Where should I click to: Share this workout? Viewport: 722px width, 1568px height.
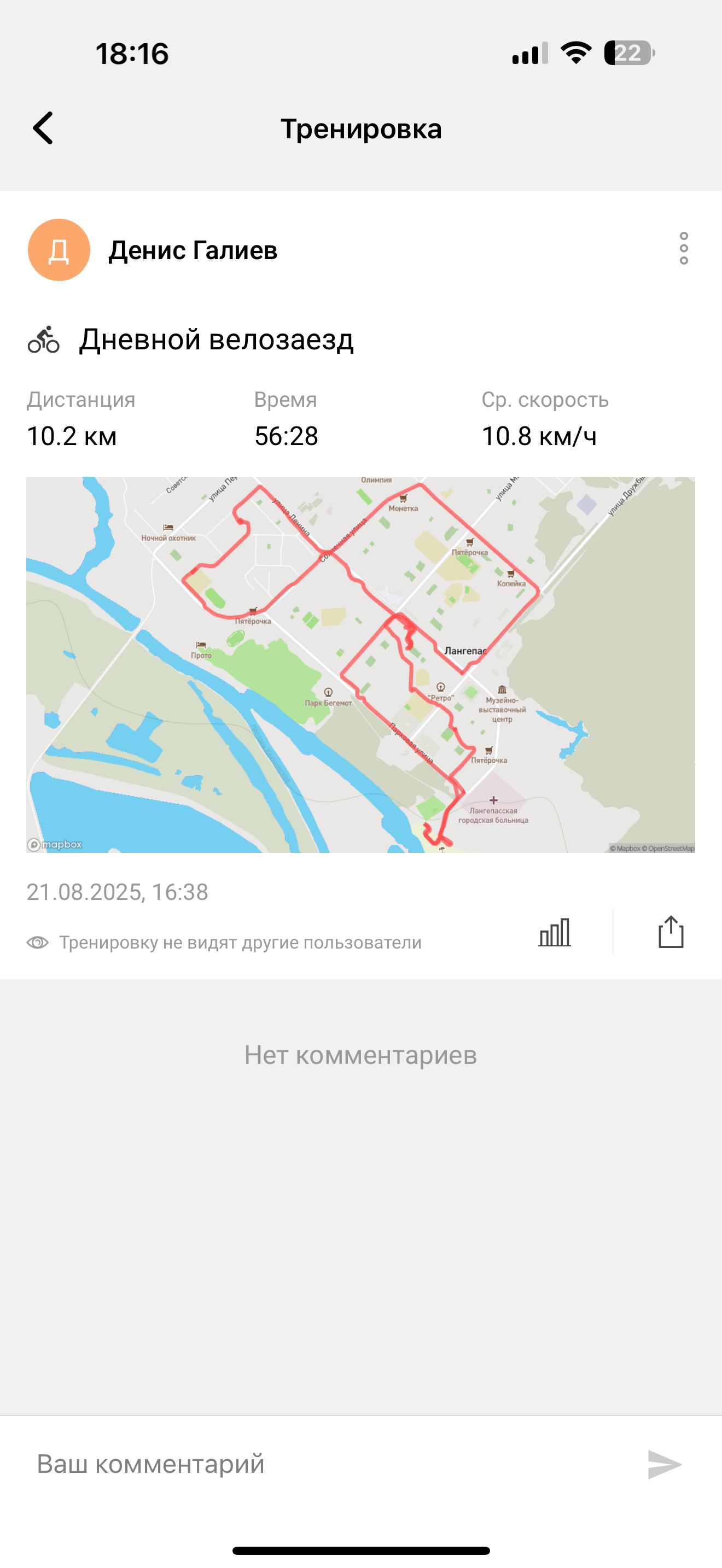click(x=671, y=932)
